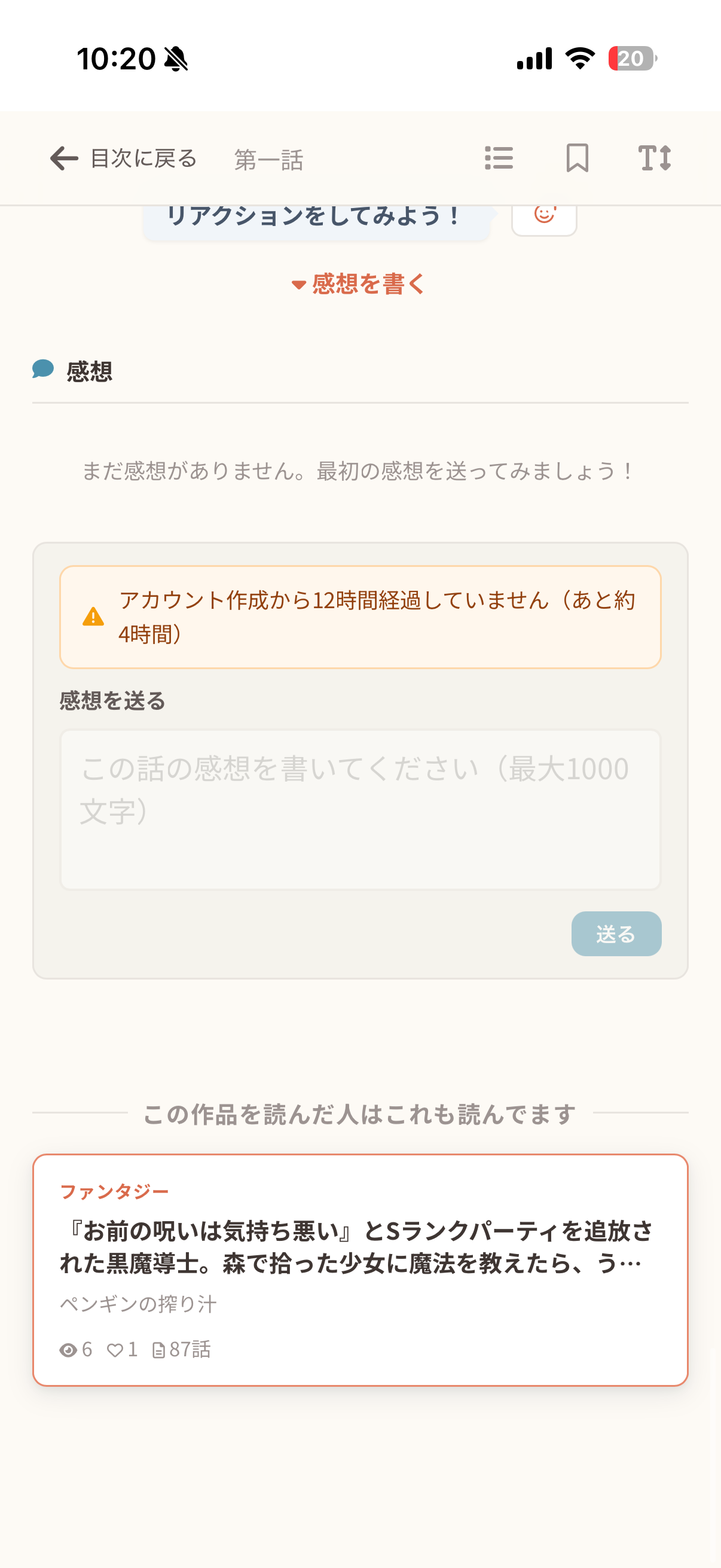
Task: Add an emoji reaction
Action: click(x=544, y=216)
